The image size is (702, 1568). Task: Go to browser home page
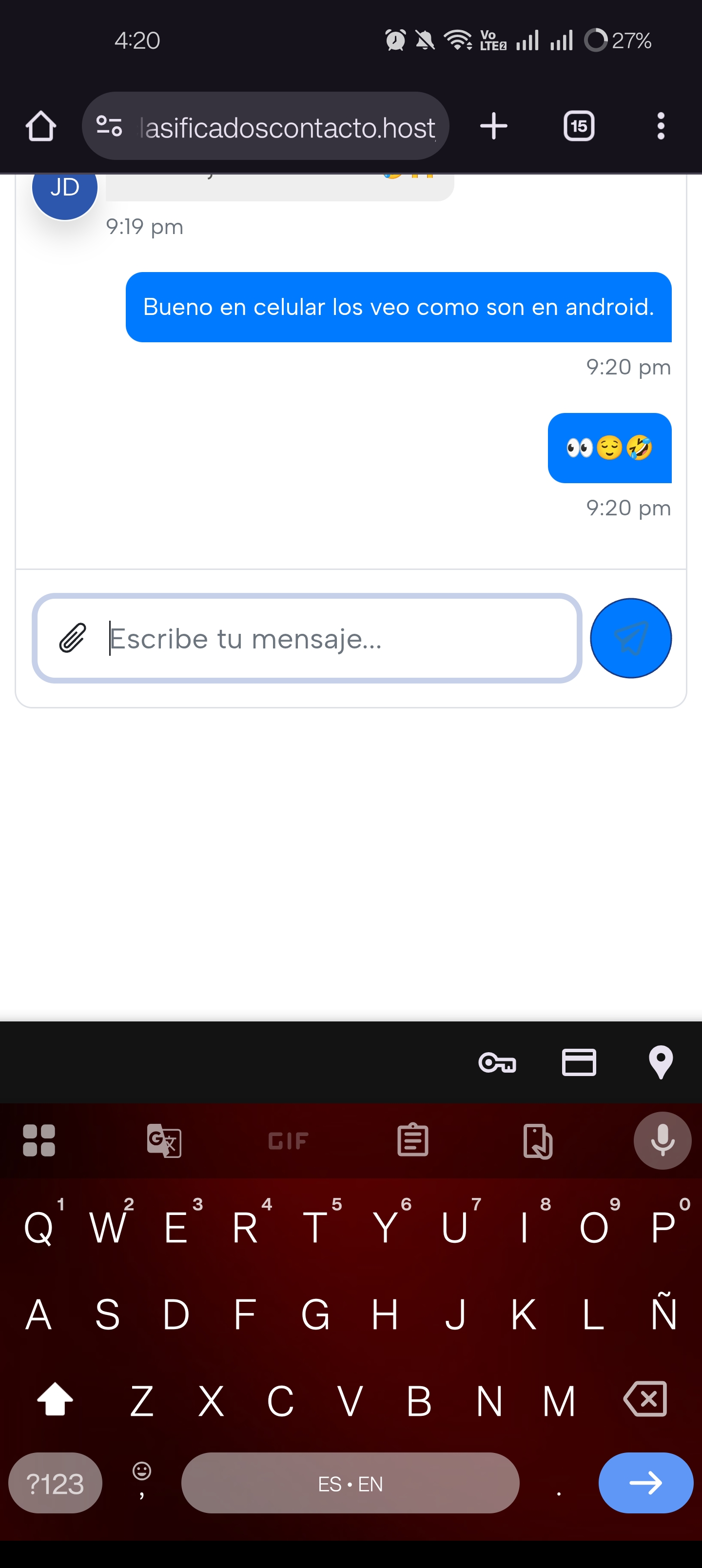pos(41,127)
